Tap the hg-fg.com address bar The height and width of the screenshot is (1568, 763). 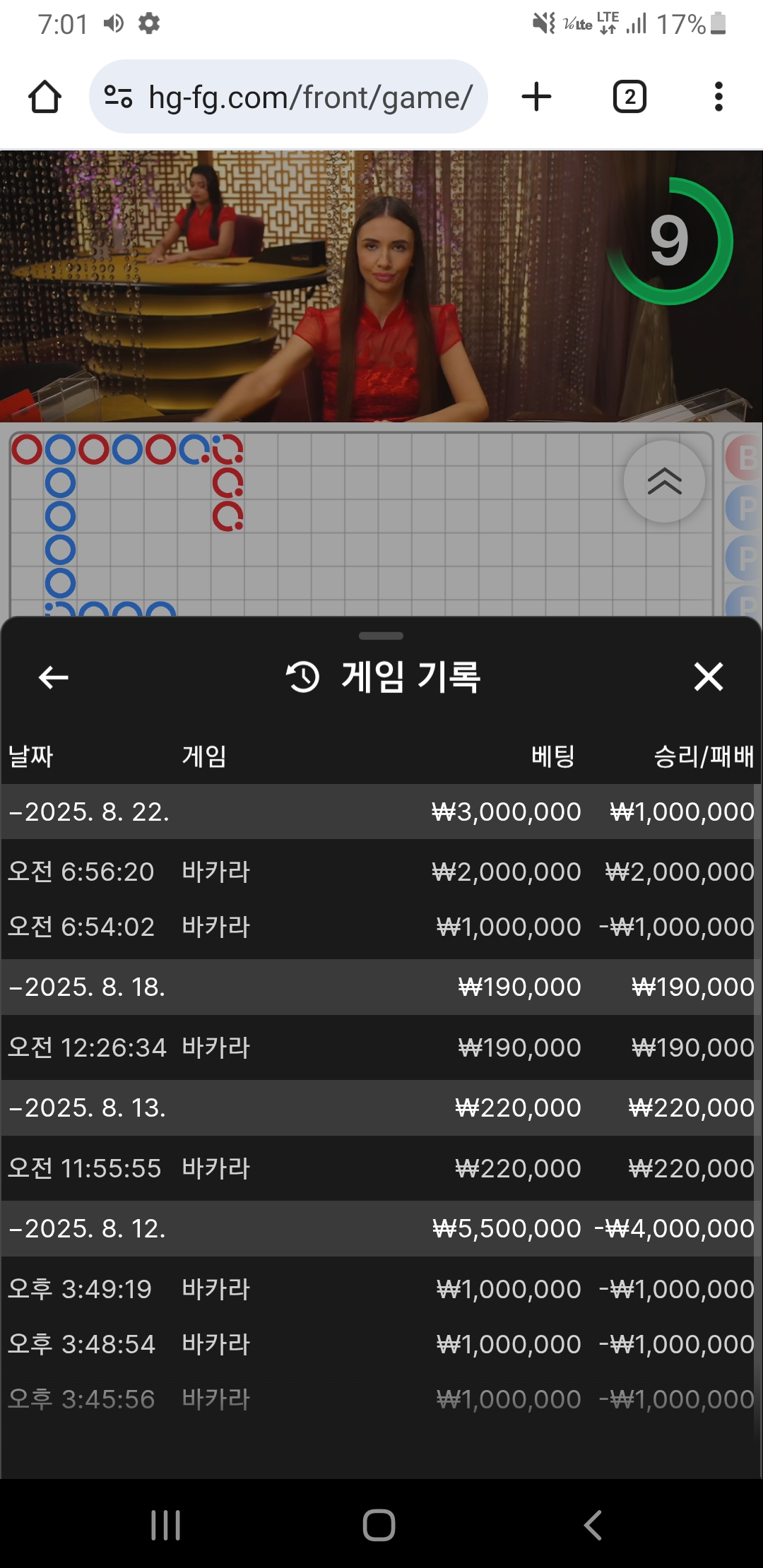click(x=288, y=97)
